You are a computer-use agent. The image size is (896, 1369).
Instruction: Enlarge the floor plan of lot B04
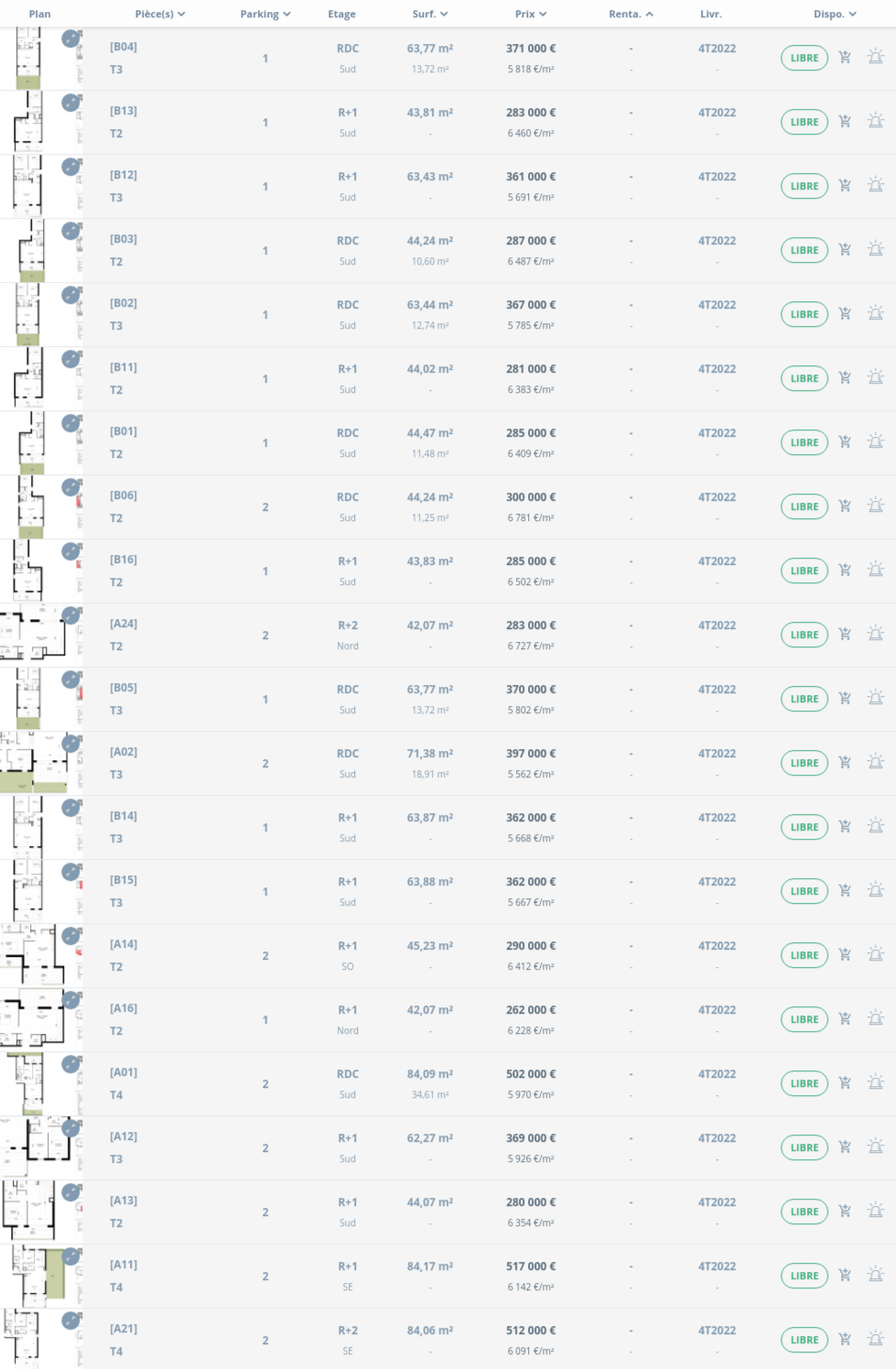point(71,39)
